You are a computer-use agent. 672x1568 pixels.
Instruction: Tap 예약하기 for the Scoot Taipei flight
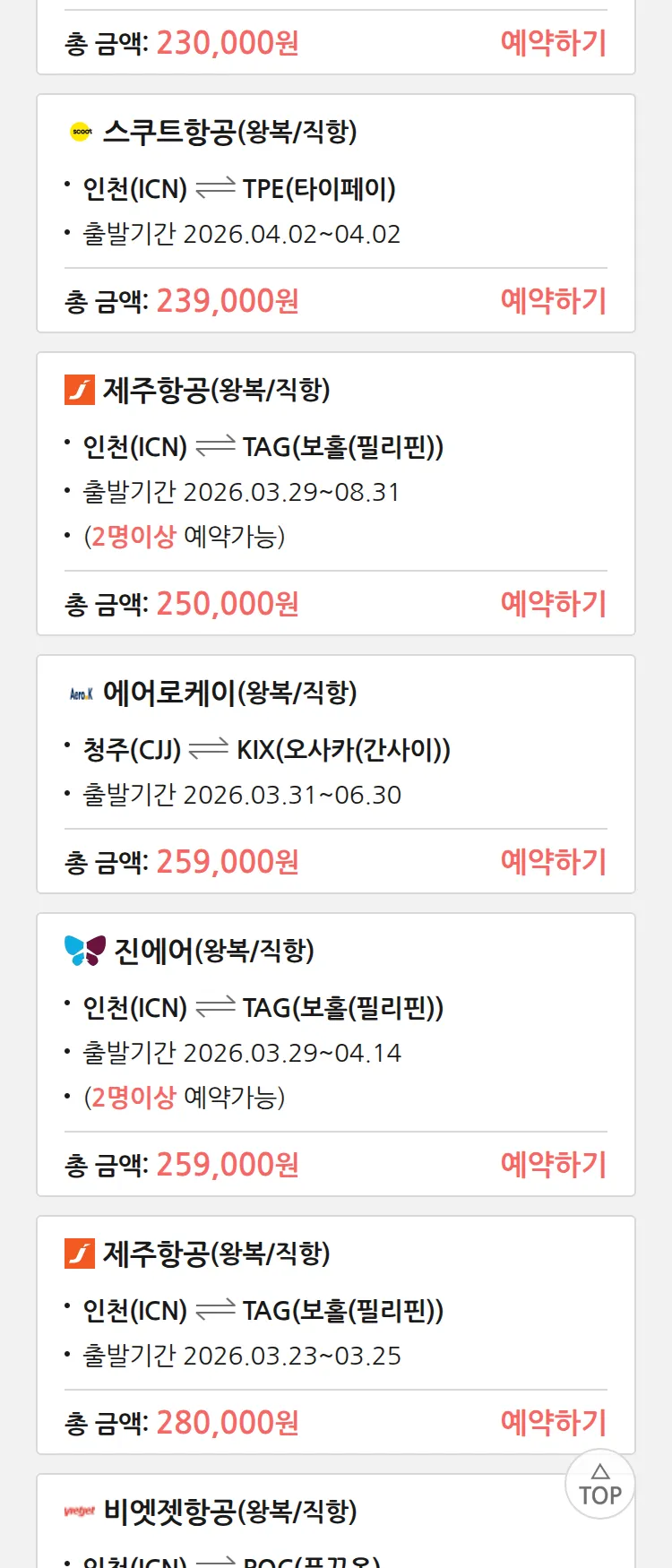click(553, 300)
